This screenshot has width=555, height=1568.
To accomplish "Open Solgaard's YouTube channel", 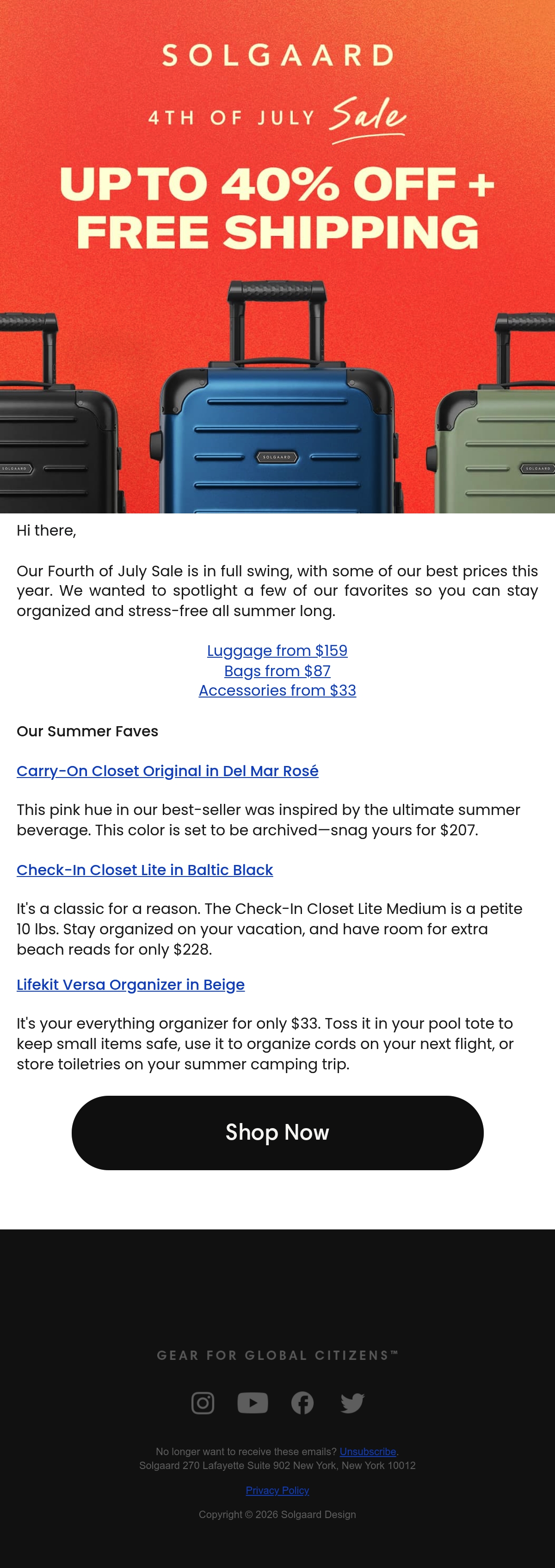I will click(x=253, y=1403).
